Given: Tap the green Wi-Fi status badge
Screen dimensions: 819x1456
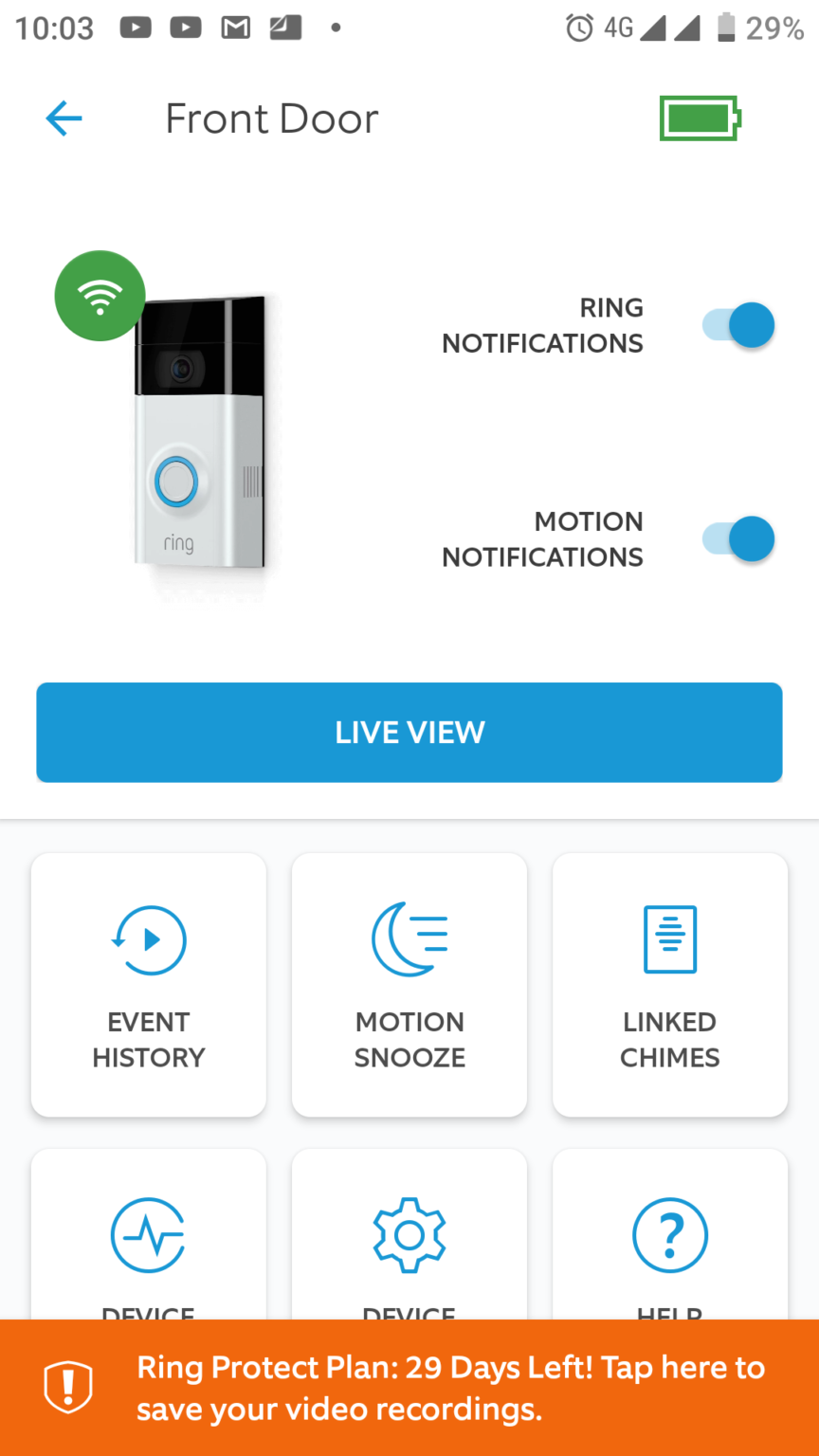Looking at the screenshot, I should (100, 295).
